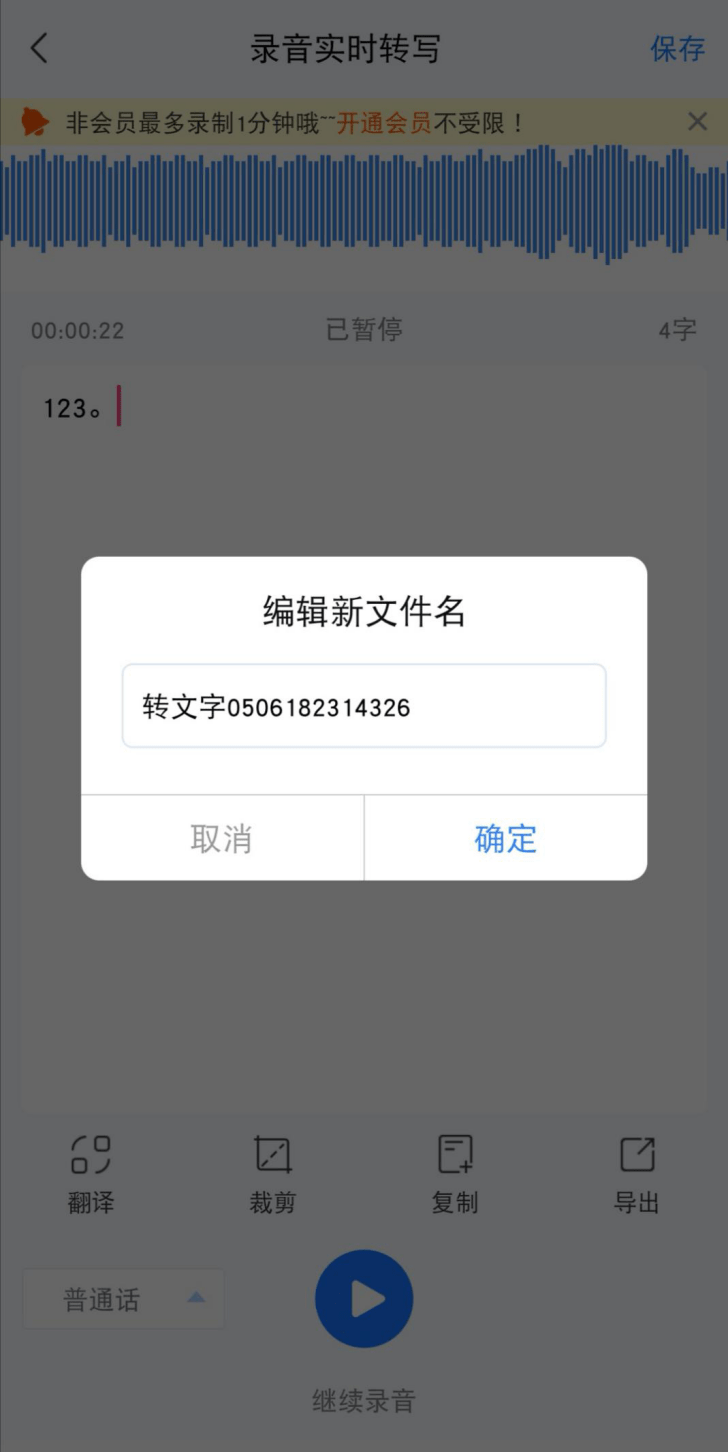Dismiss the membership limit banner
This screenshot has width=728, height=1452.
click(x=698, y=122)
